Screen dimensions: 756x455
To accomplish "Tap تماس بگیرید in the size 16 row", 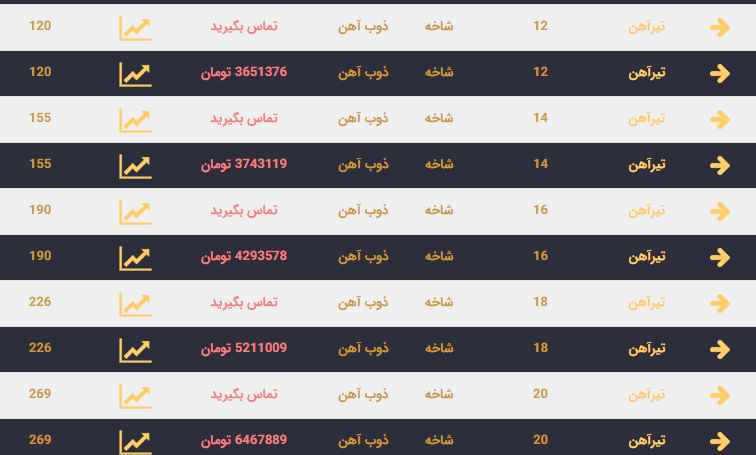I will 243,210.
